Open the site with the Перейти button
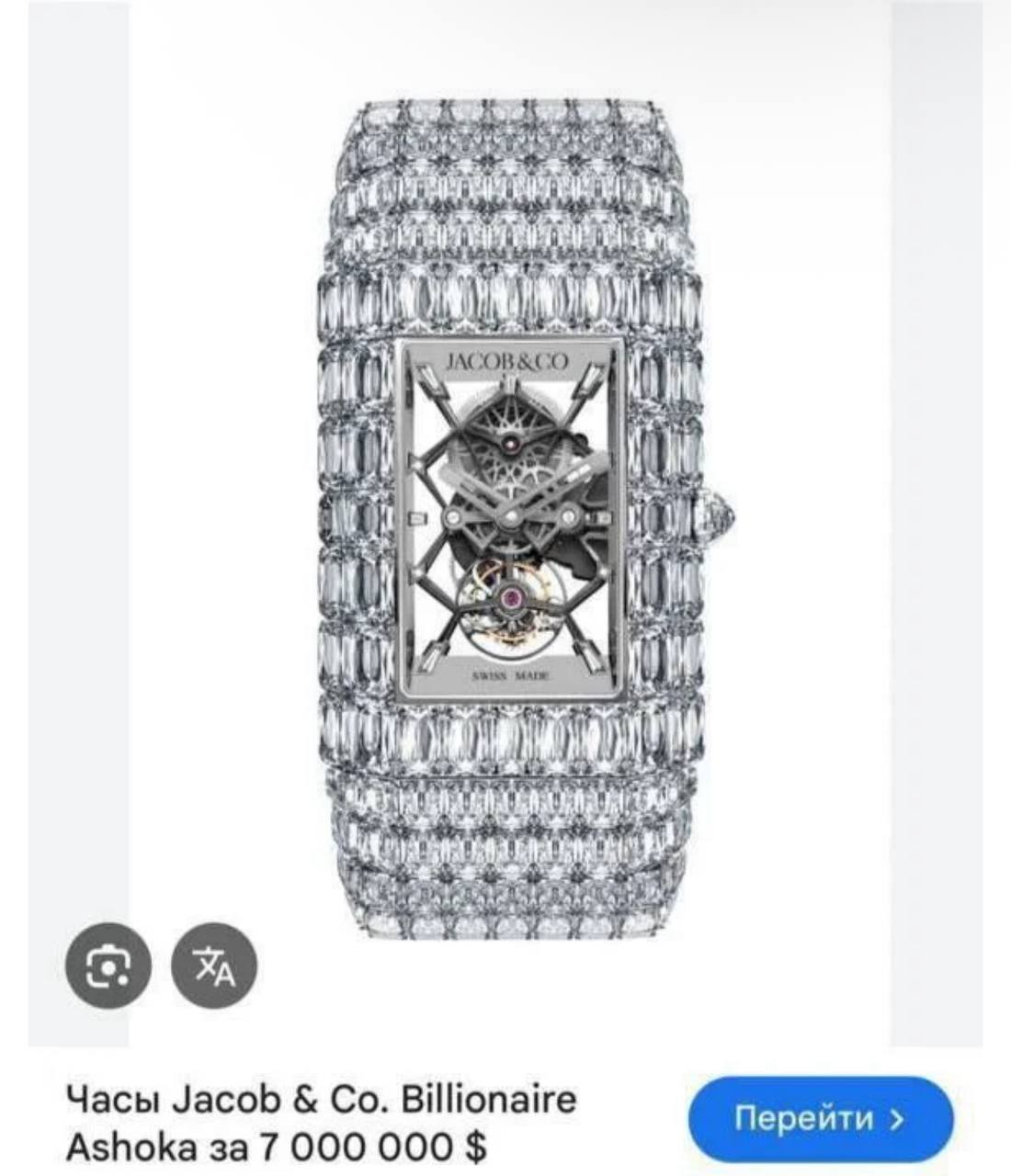The height and width of the screenshot is (1176, 1011). [820, 1119]
